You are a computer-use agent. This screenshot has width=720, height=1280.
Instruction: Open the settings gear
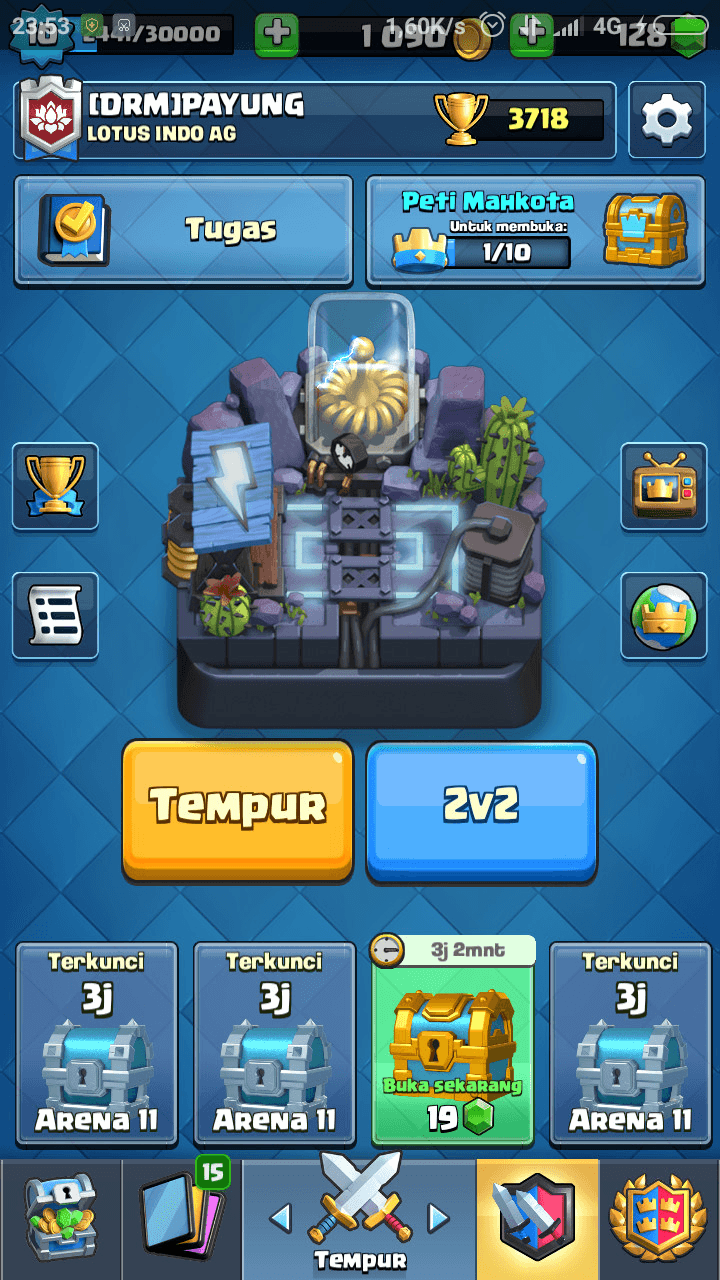coord(666,120)
